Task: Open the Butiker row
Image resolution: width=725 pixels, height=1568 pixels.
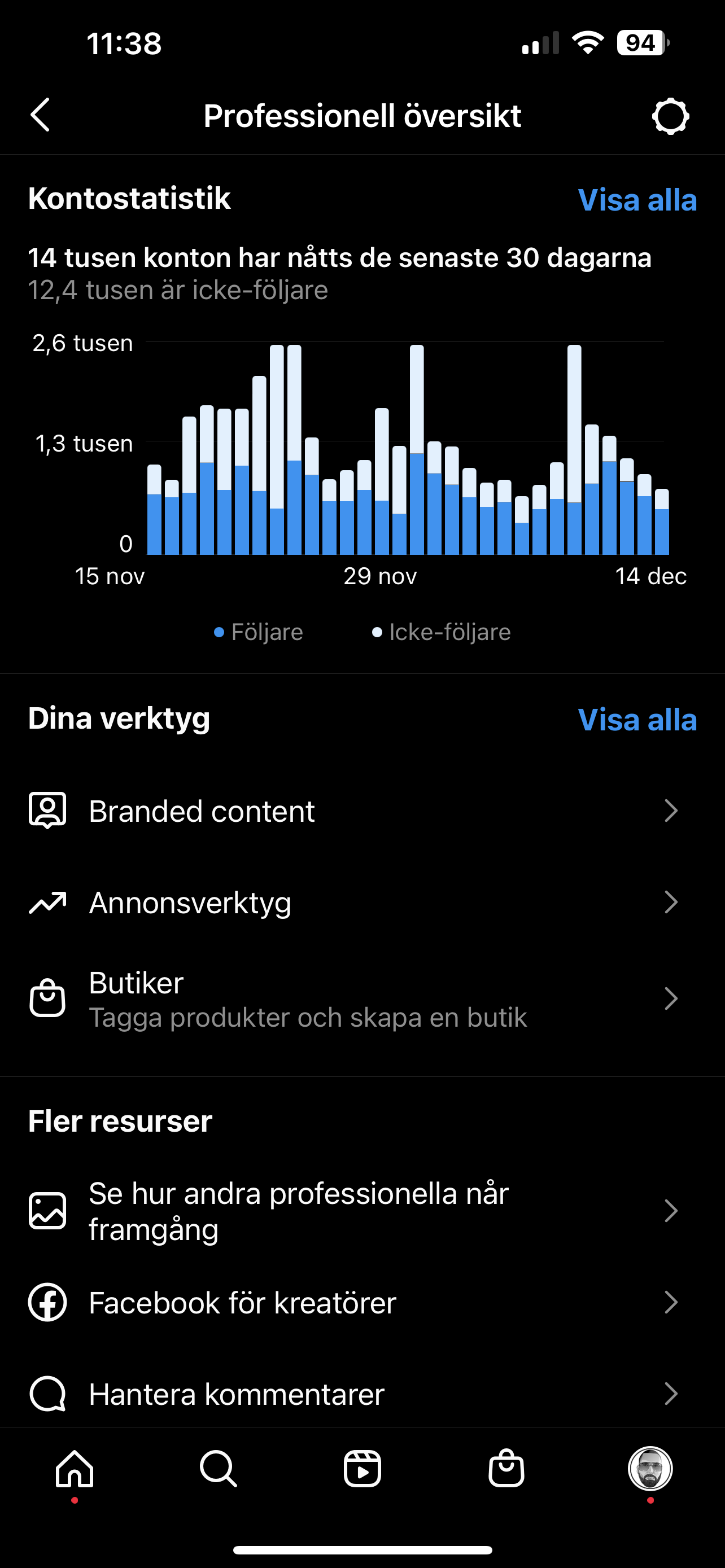Action: pyautogui.click(x=362, y=998)
